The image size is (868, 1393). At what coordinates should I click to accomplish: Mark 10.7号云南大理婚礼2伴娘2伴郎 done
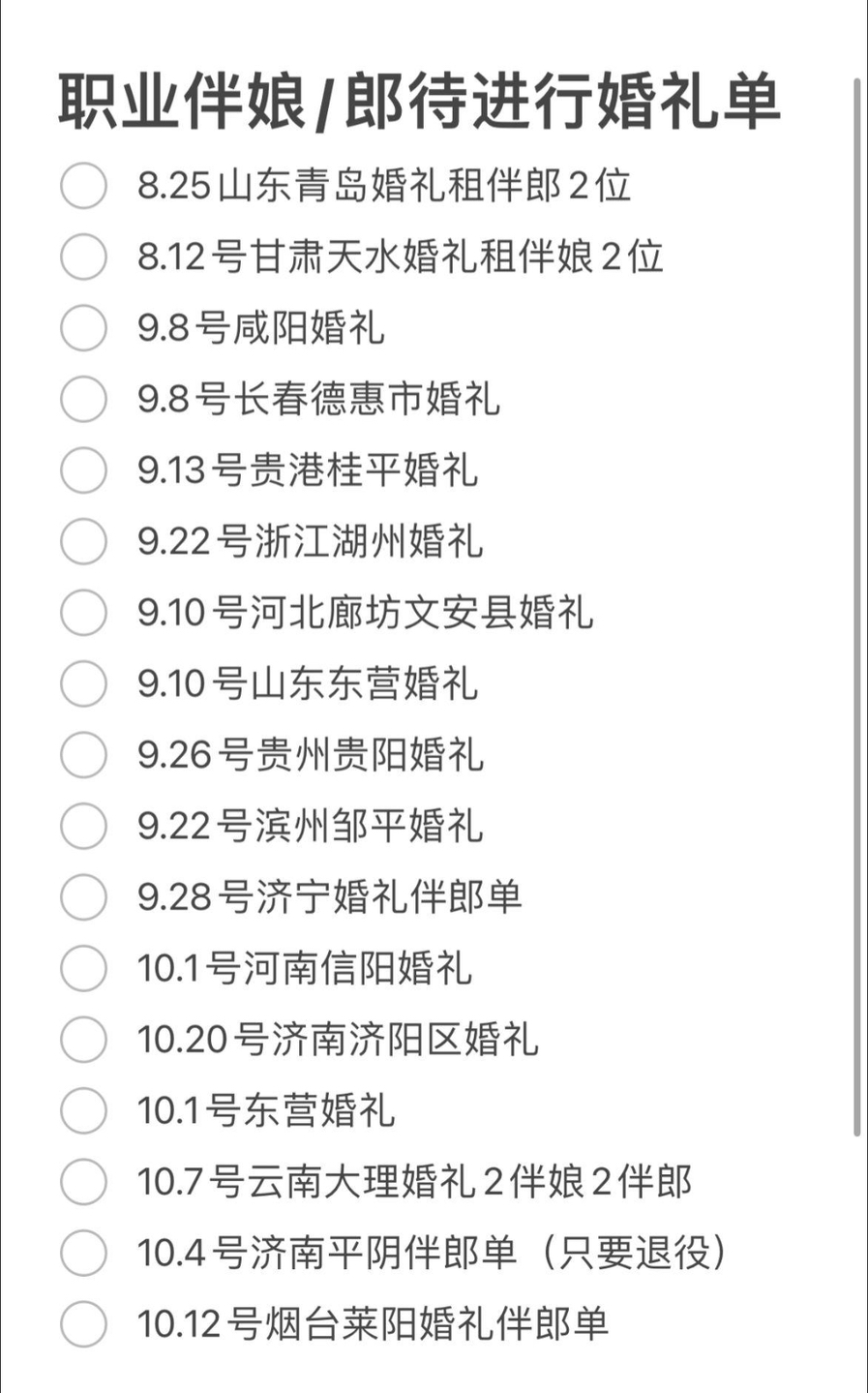point(83,1181)
